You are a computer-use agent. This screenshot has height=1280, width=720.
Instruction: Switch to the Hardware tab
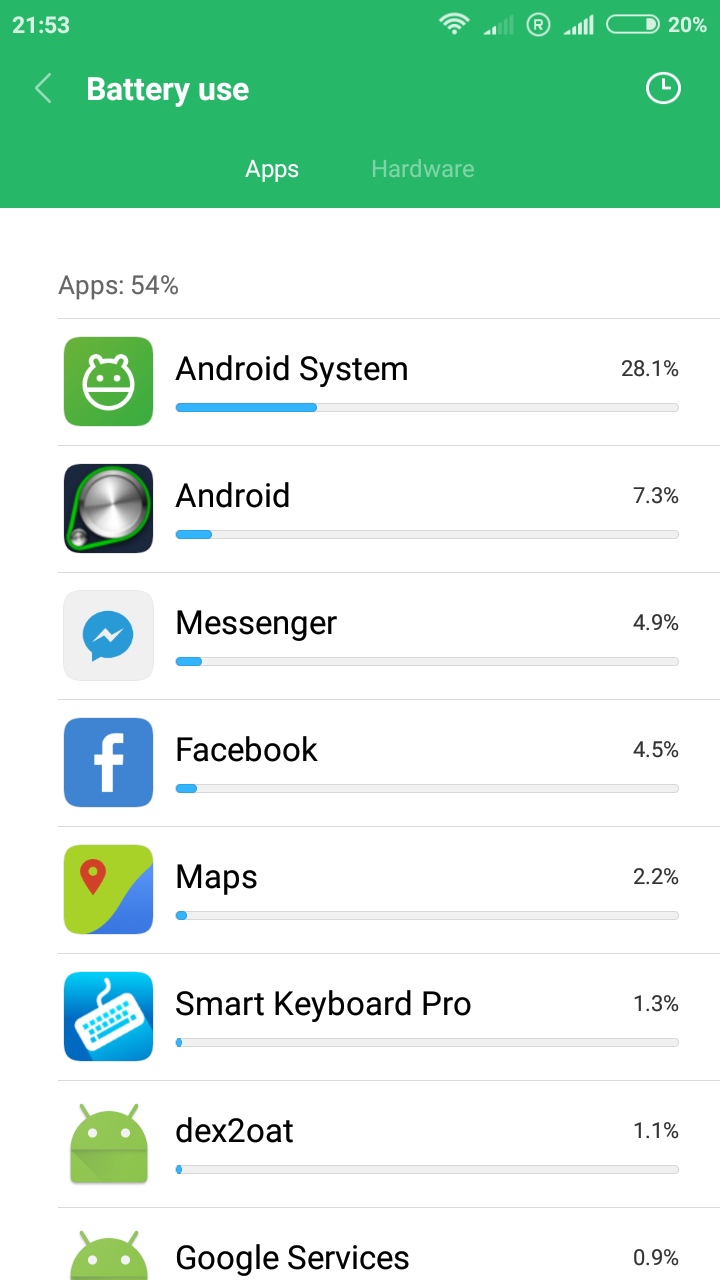click(x=423, y=169)
